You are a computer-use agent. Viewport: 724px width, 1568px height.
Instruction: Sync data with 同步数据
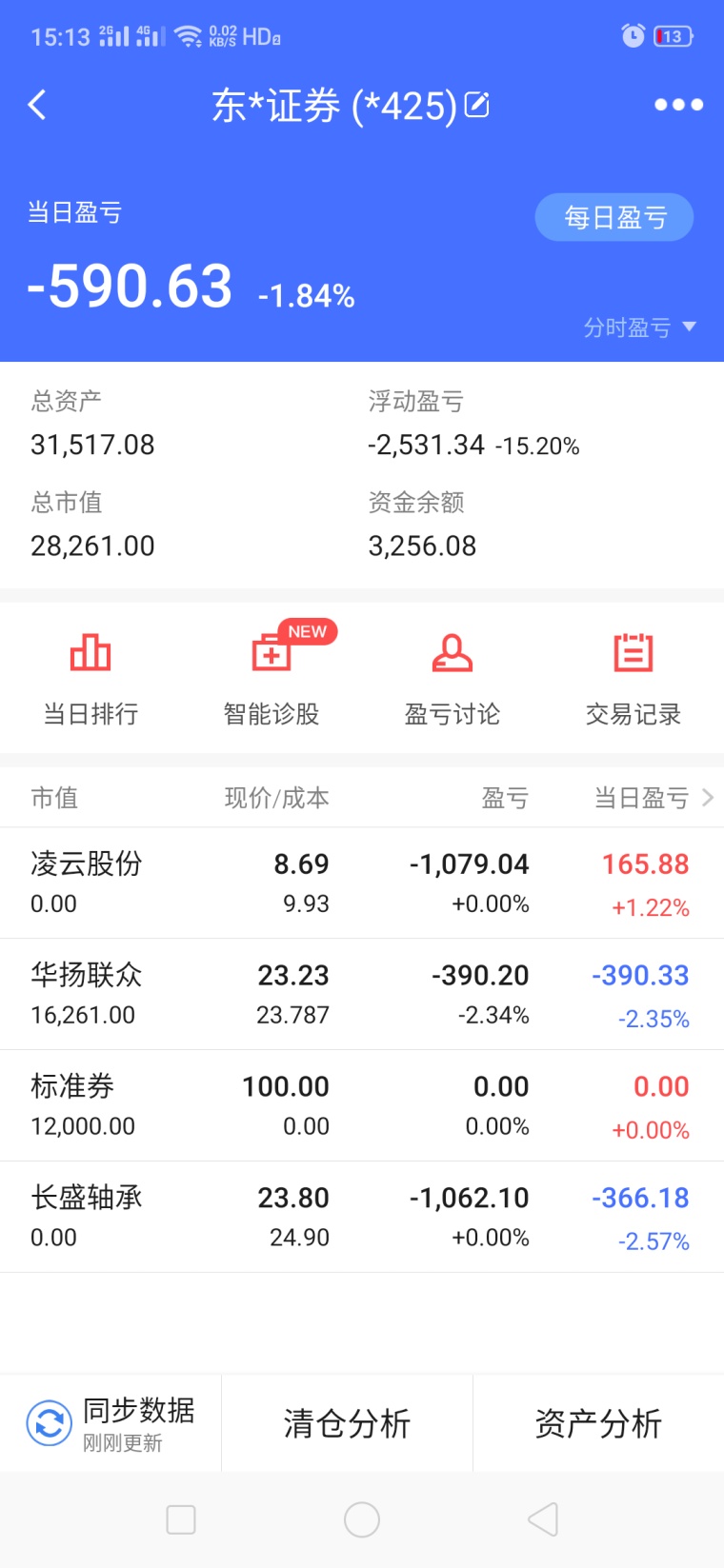pos(111,1423)
